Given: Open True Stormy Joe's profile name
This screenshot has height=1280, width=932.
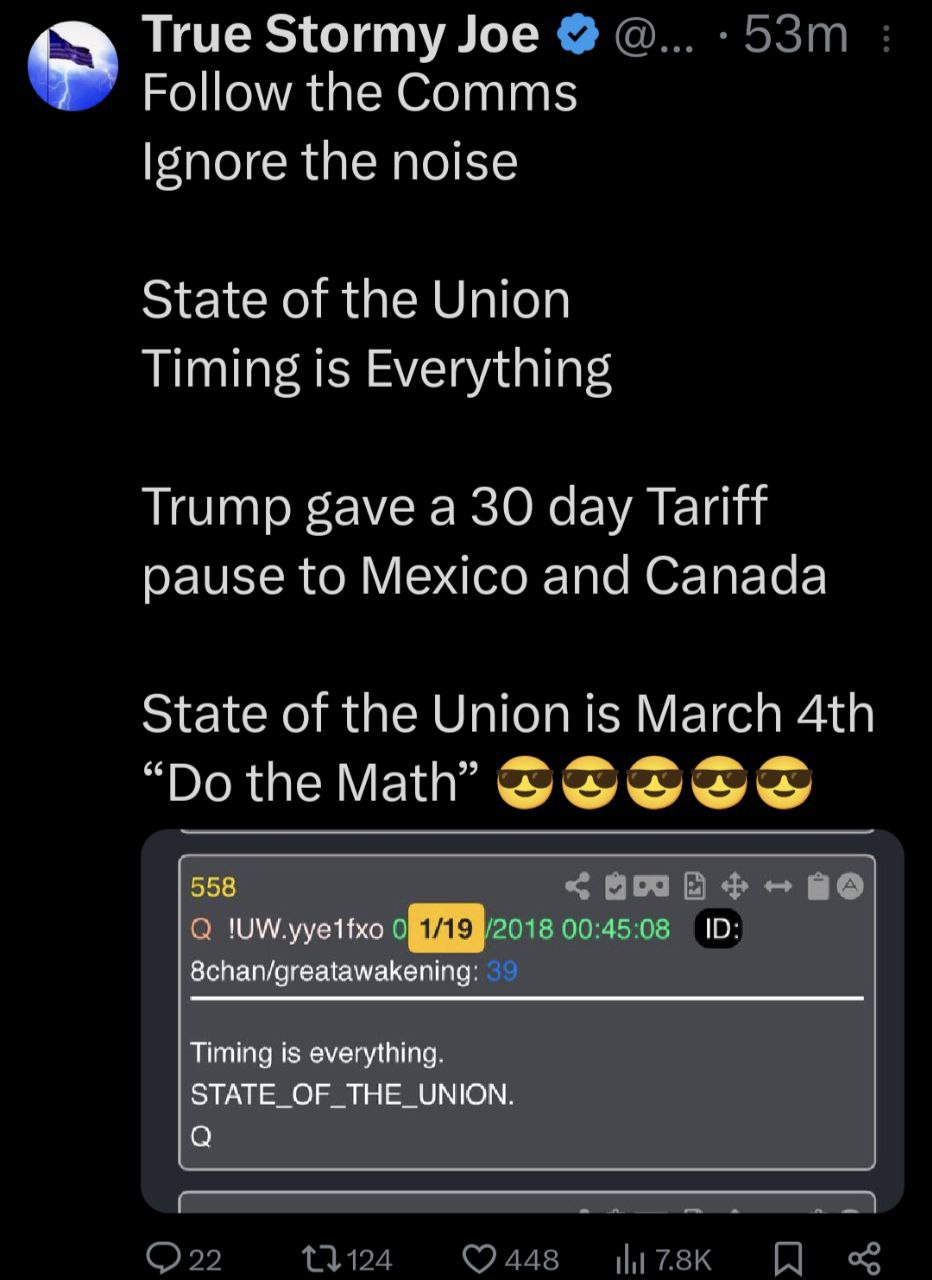Looking at the screenshot, I should tap(340, 37).
